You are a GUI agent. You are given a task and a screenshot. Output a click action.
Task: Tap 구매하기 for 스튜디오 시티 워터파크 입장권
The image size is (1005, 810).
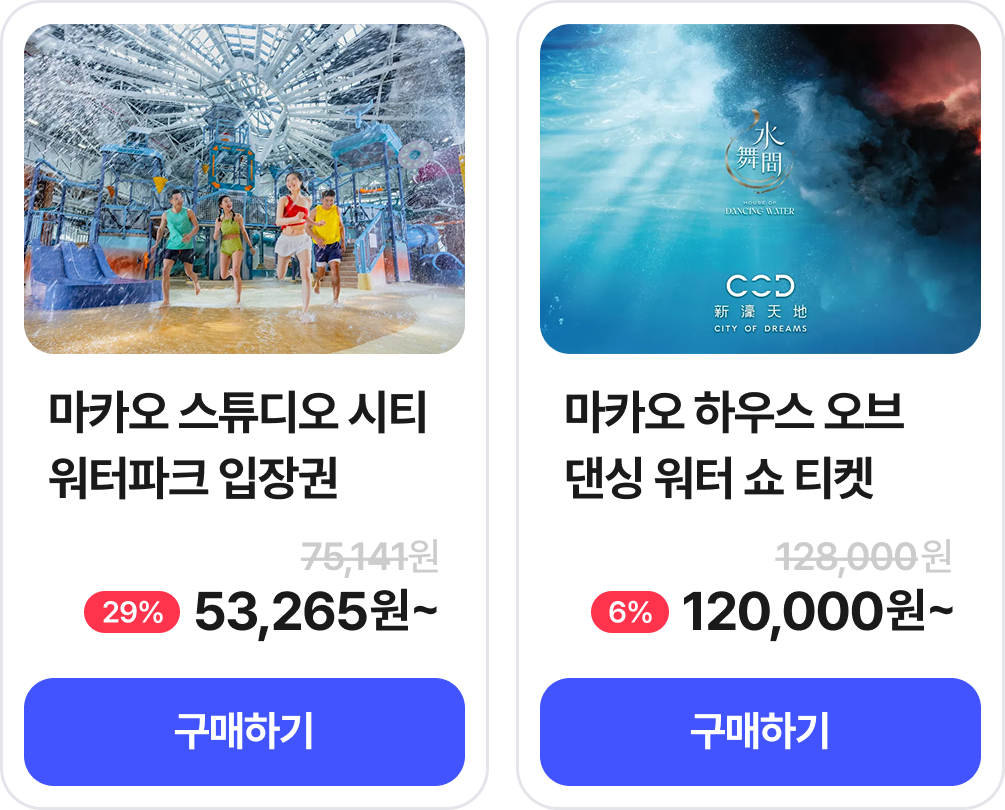point(244,732)
